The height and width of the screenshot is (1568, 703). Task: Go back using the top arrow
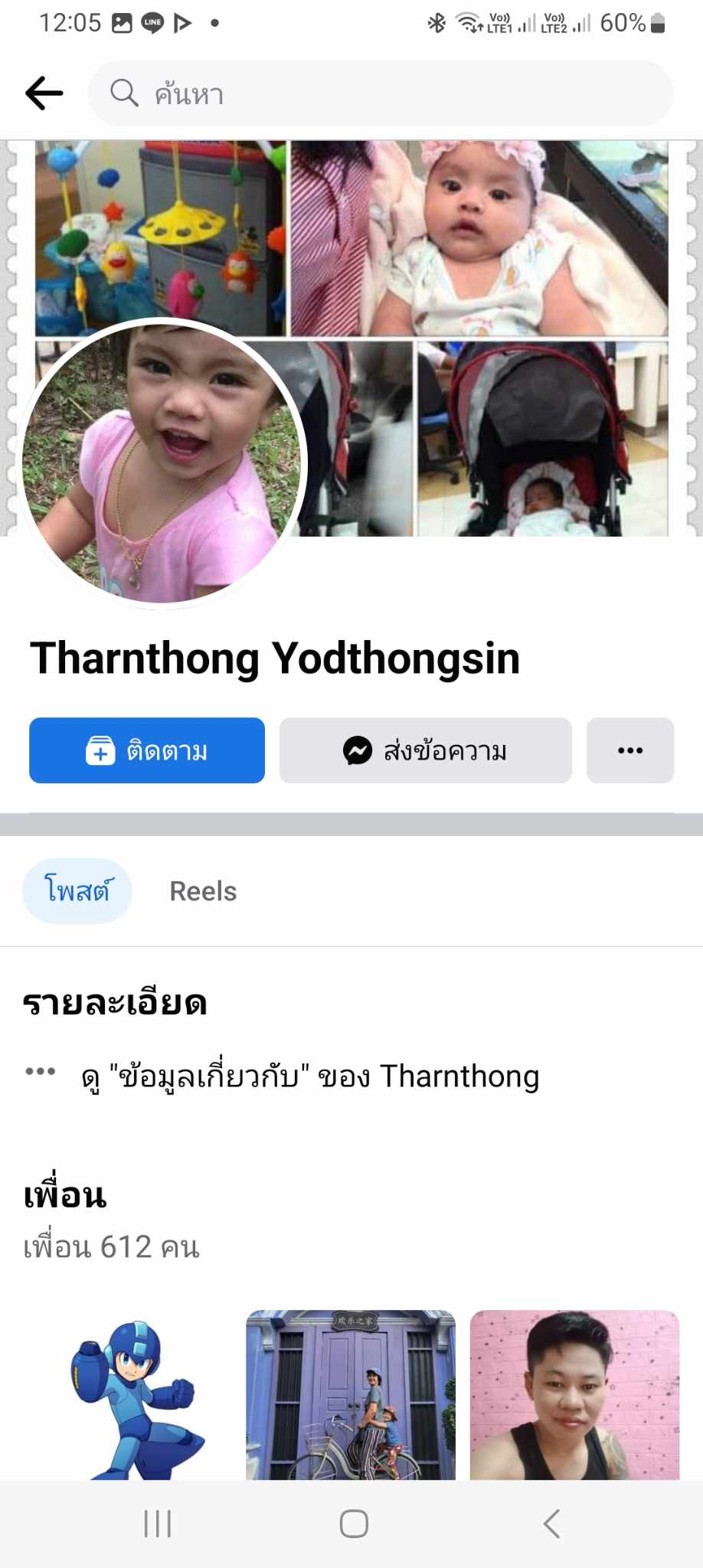pyautogui.click(x=44, y=93)
